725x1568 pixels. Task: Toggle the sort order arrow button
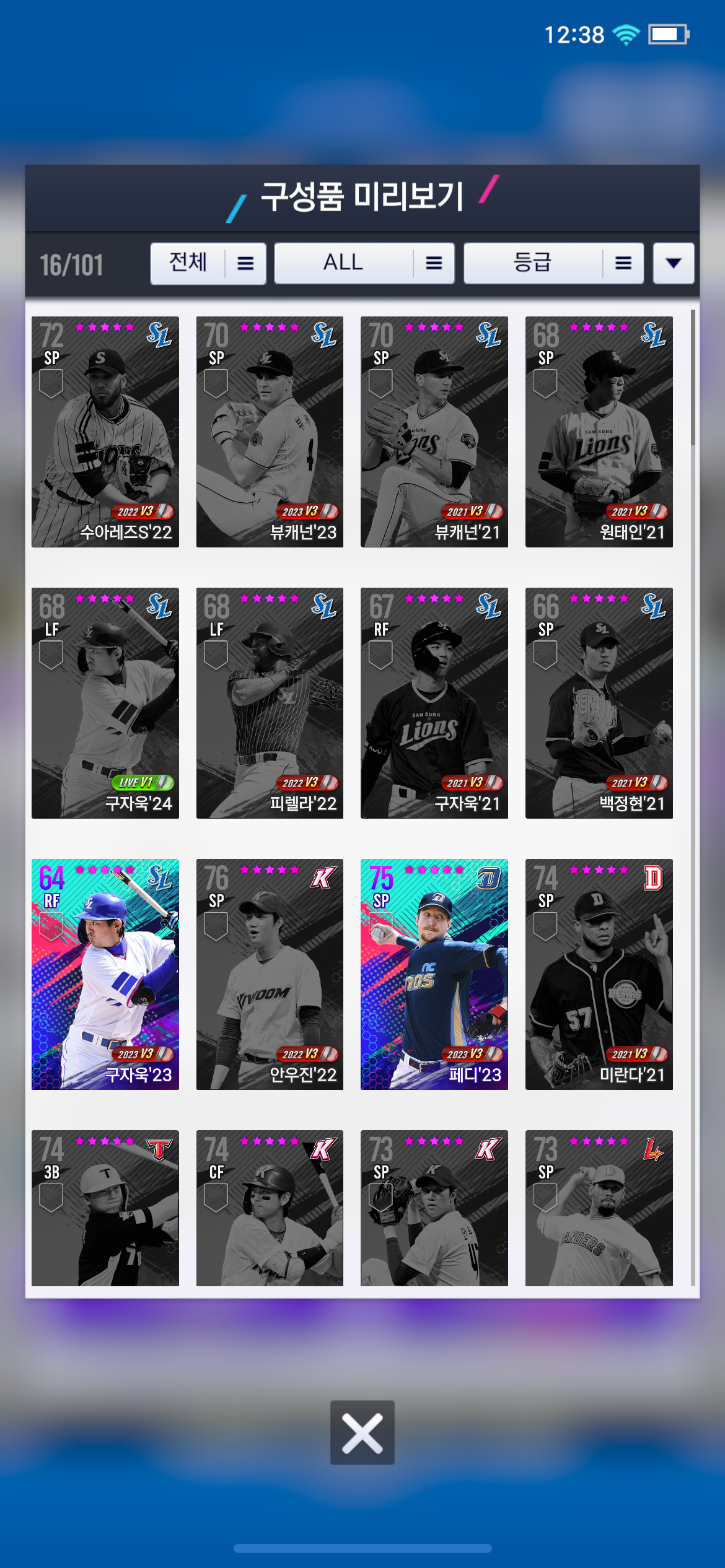coord(673,264)
